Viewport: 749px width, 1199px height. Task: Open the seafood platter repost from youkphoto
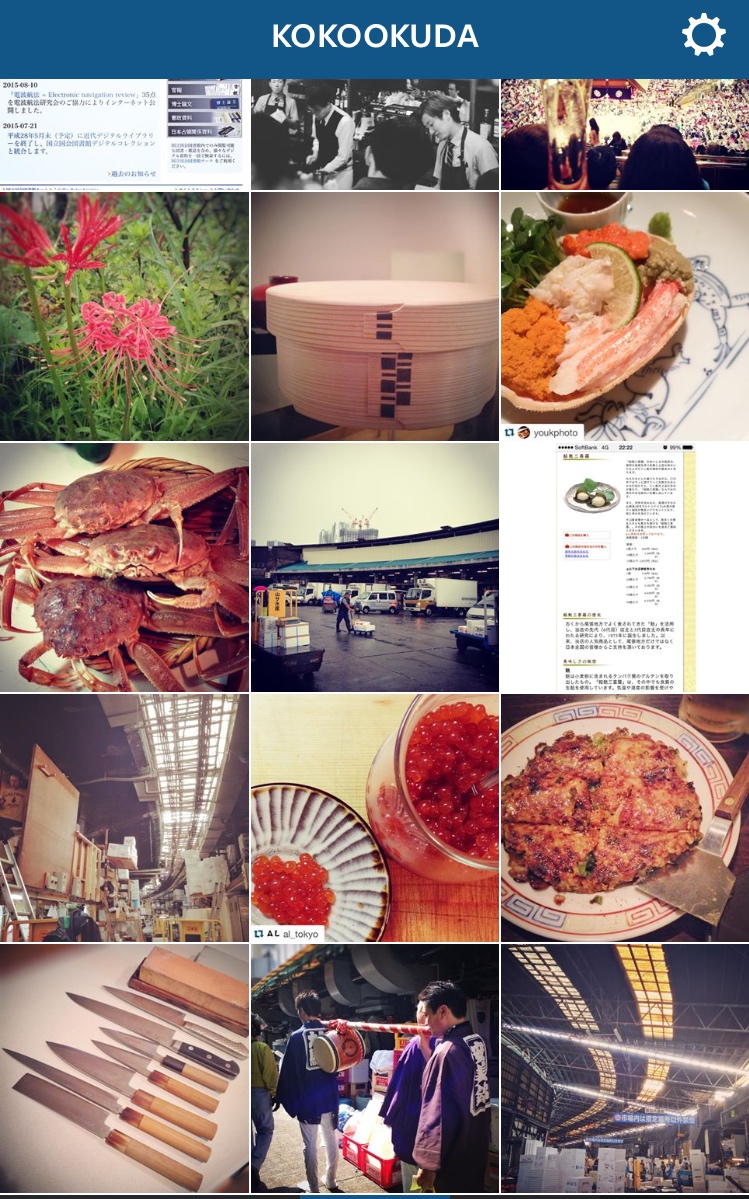click(624, 316)
